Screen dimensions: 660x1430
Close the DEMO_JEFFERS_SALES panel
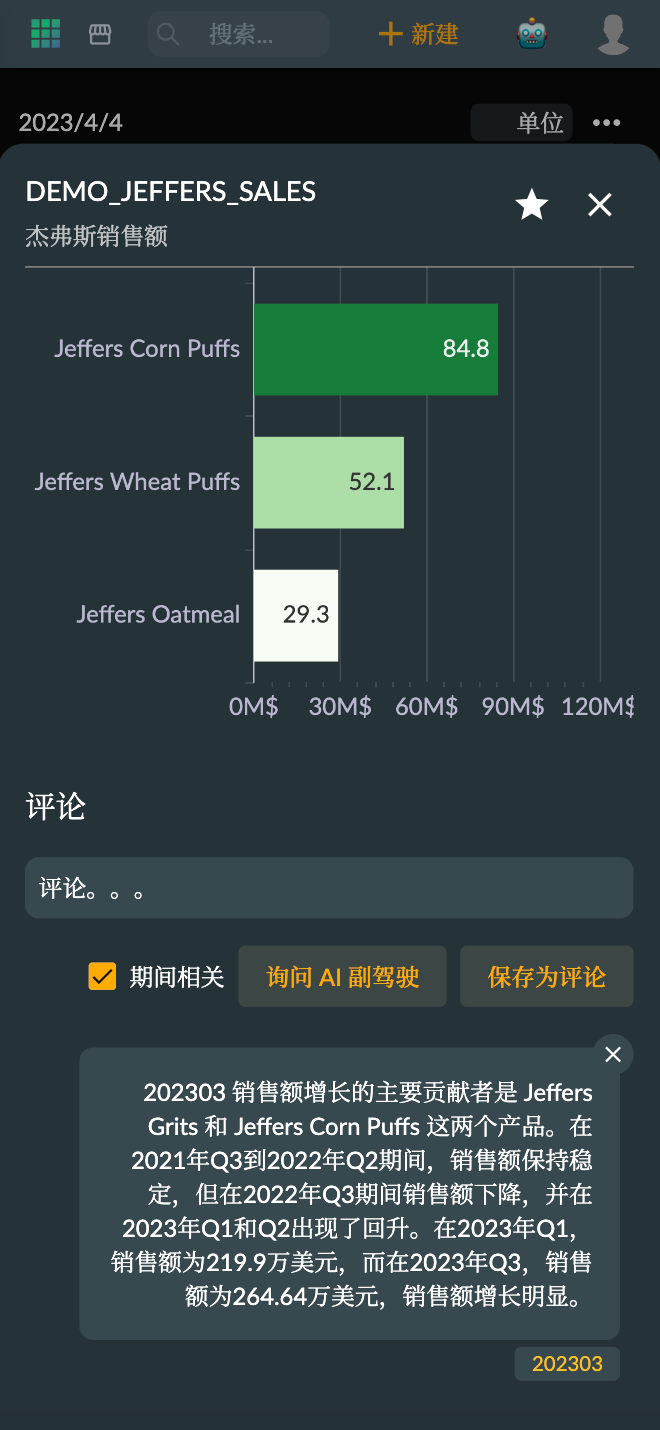point(599,205)
